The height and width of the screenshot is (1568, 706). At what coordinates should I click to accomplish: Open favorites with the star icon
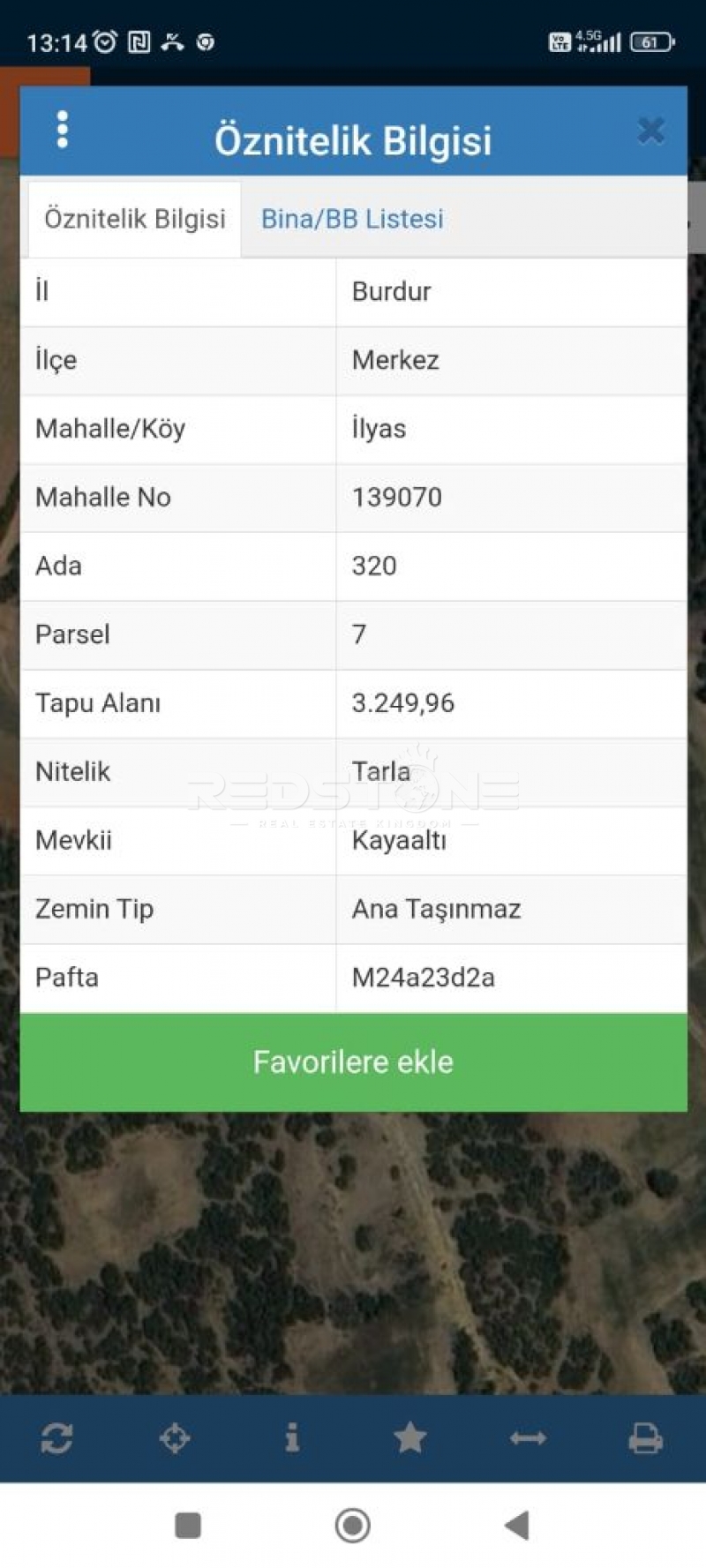[x=409, y=1438]
